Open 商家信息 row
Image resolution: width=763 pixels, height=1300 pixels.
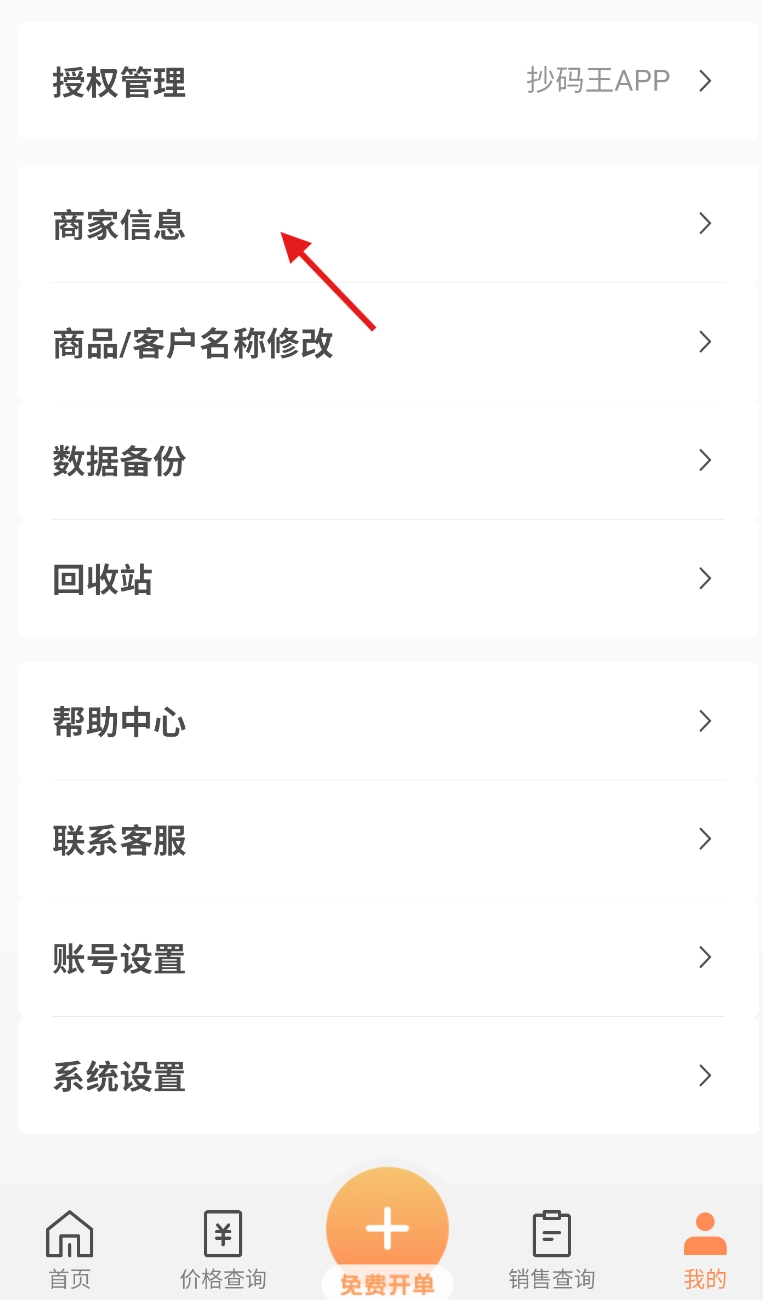coord(388,224)
